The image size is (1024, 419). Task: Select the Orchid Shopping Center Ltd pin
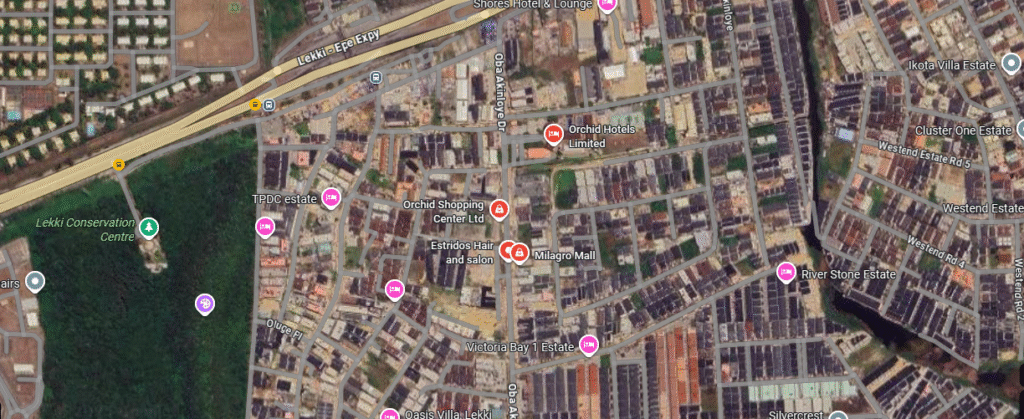[x=500, y=210]
